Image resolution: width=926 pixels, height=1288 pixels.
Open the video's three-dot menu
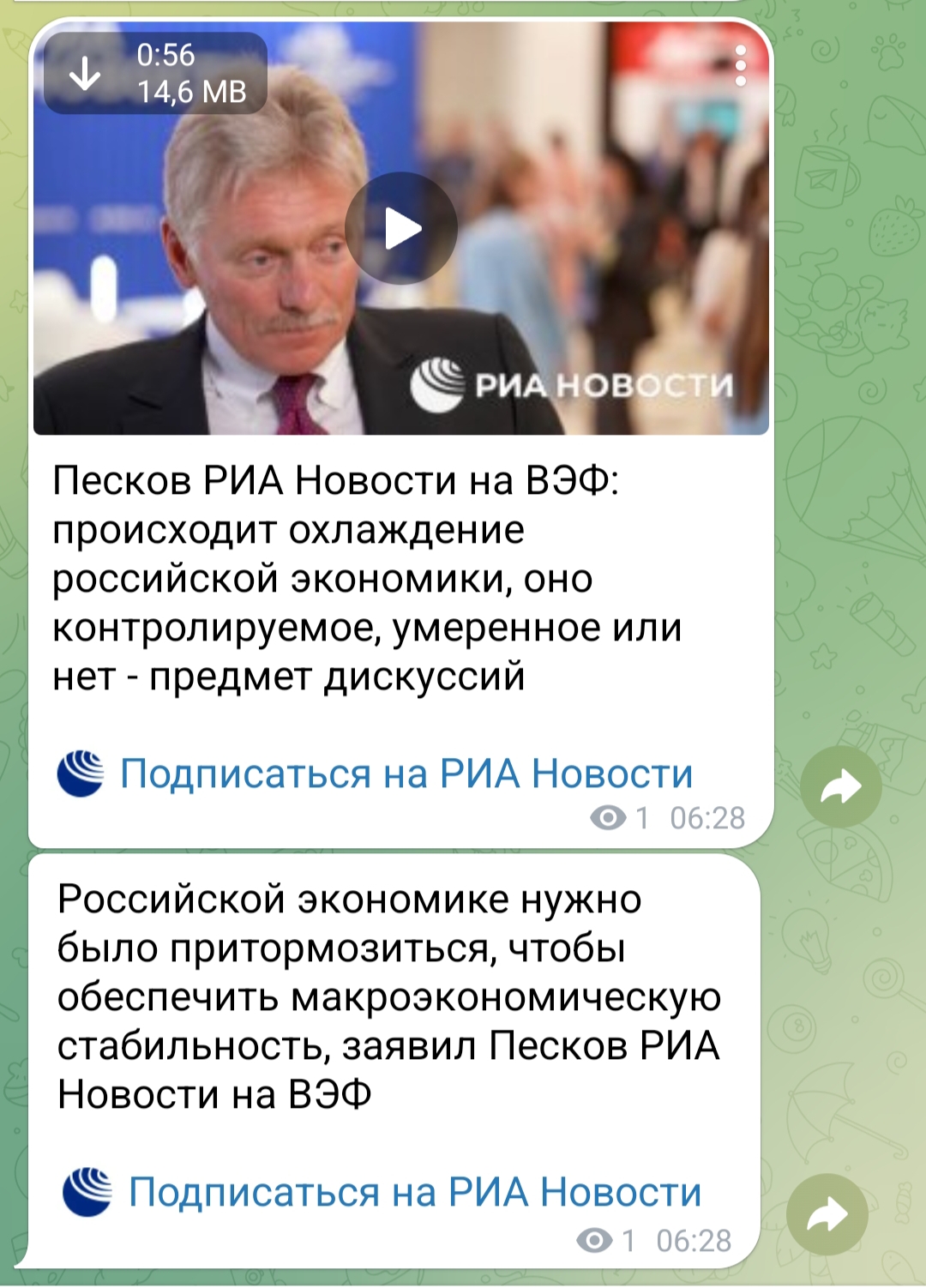[741, 66]
